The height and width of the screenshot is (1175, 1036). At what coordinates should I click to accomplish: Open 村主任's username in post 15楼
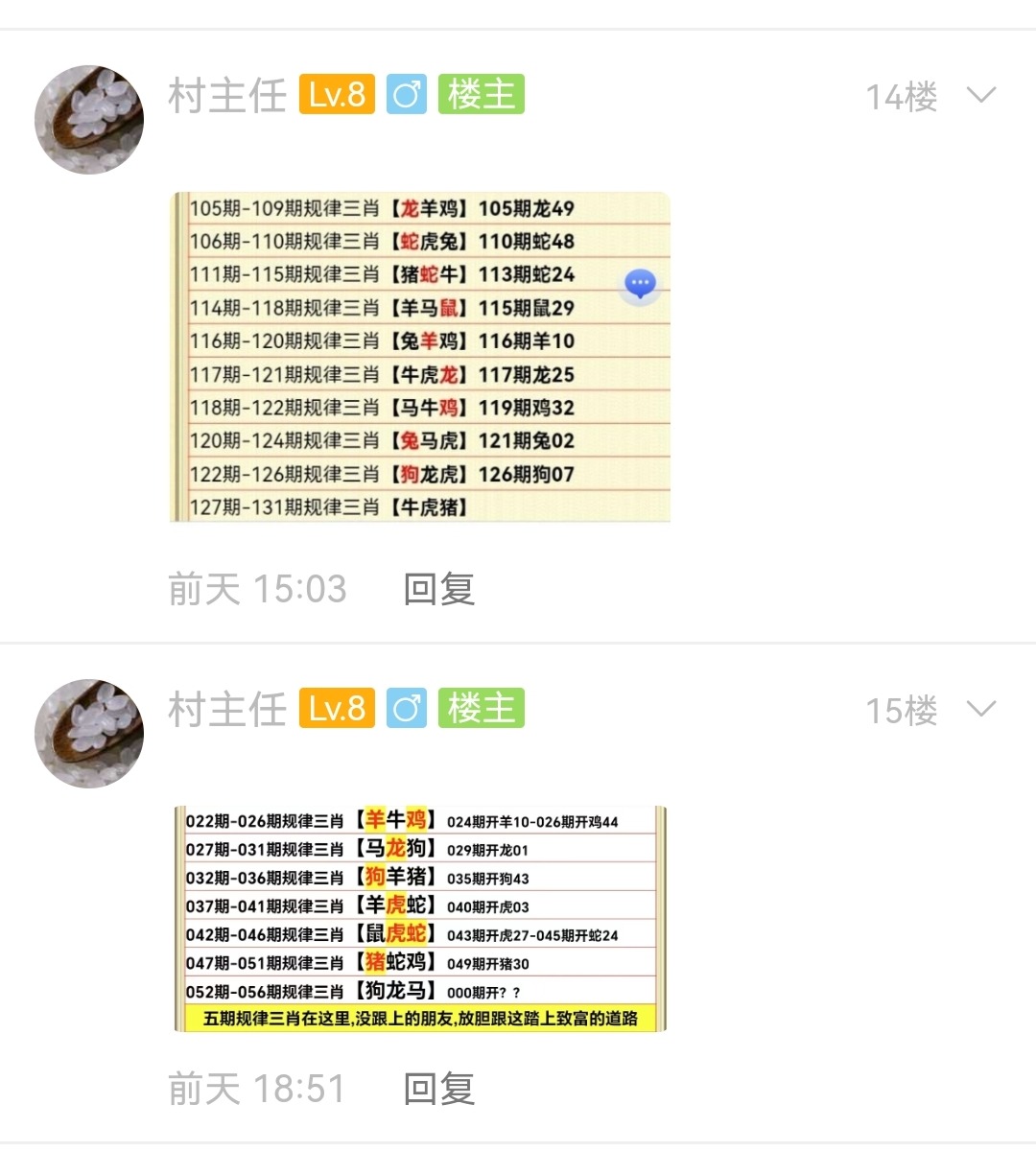[226, 709]
